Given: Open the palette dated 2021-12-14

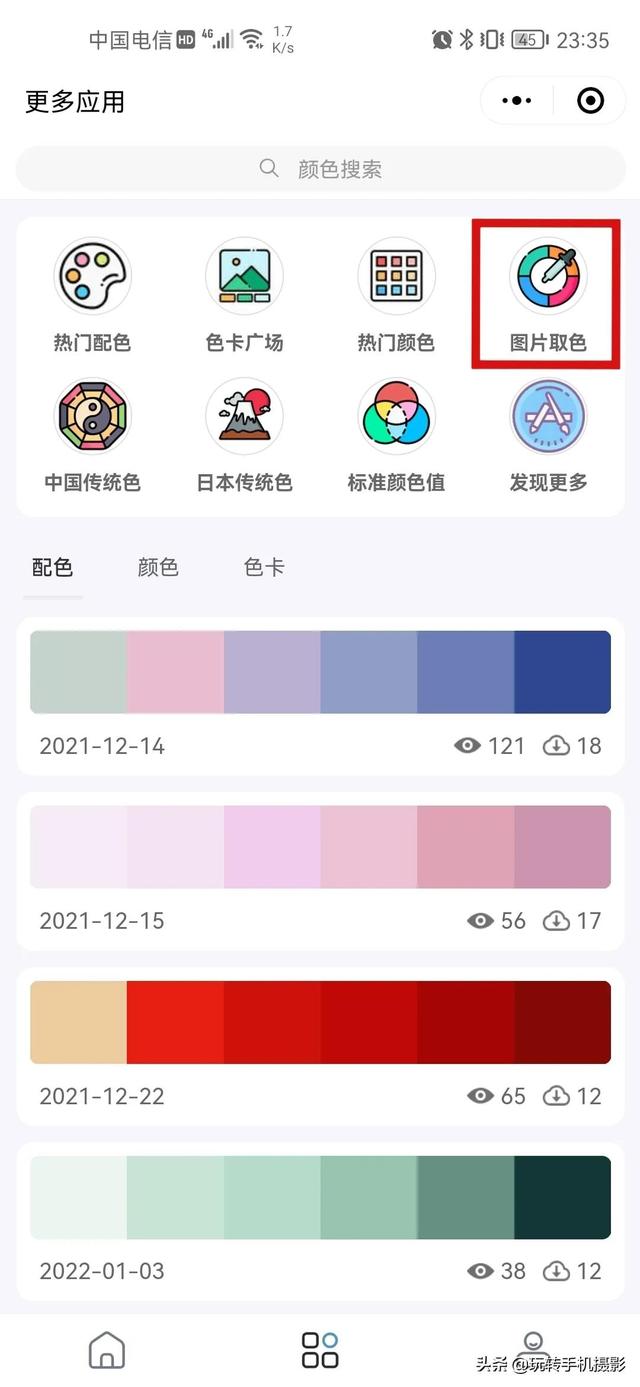Looking at the screenshot, I should 320,696.
